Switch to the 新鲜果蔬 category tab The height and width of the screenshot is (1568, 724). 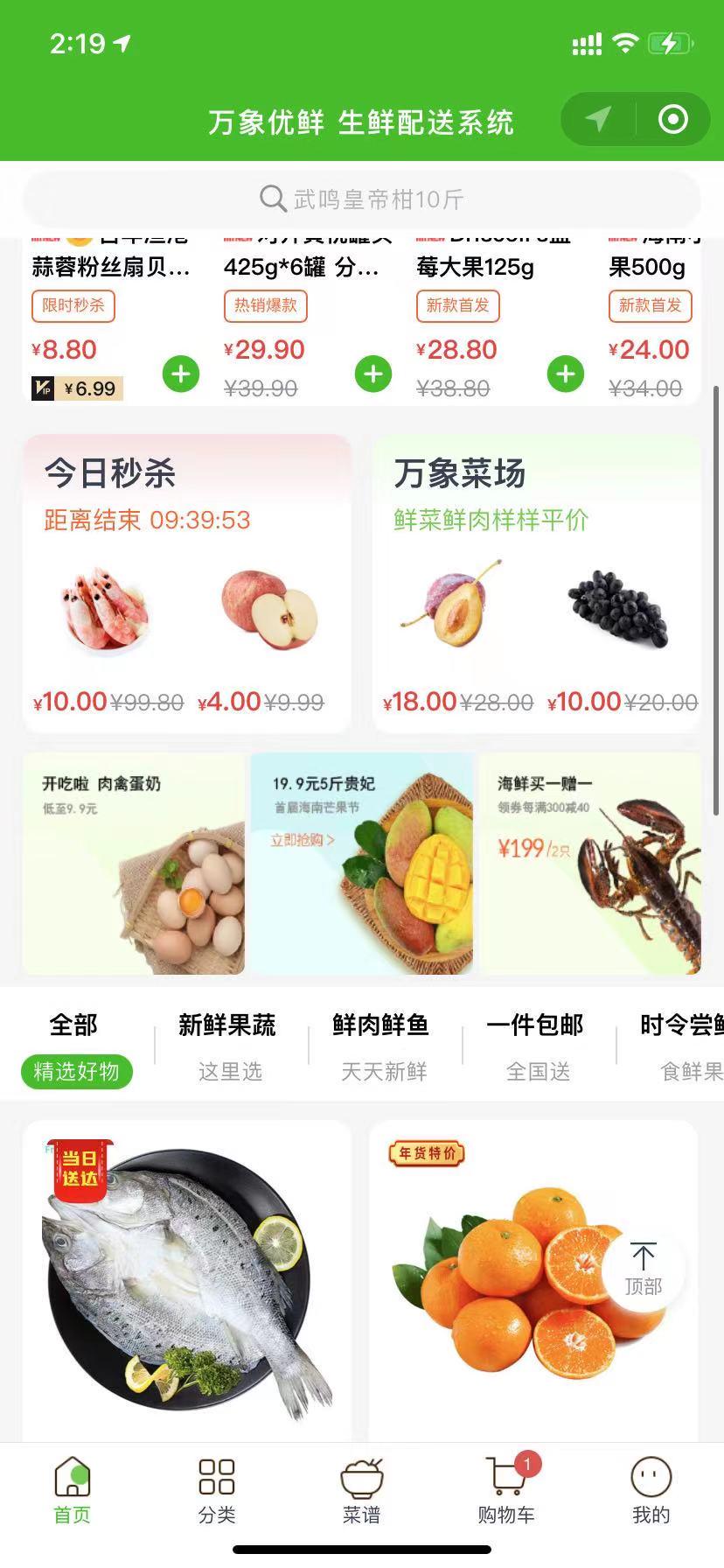pos(228,1046)
